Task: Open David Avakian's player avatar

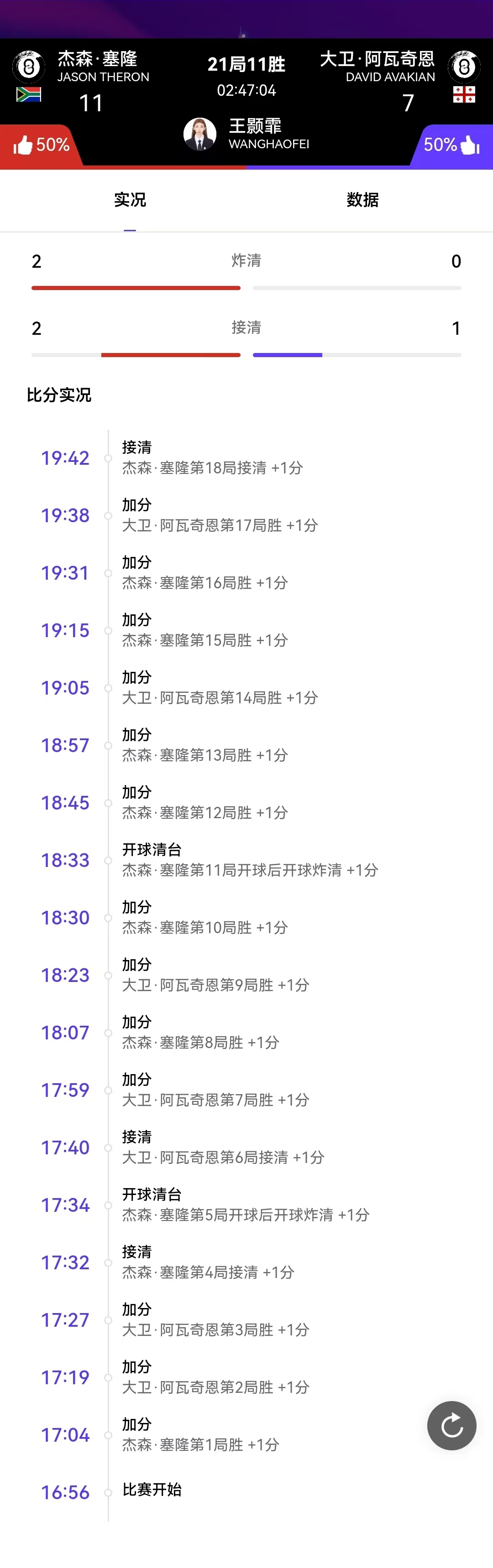Action: point(464,66)
